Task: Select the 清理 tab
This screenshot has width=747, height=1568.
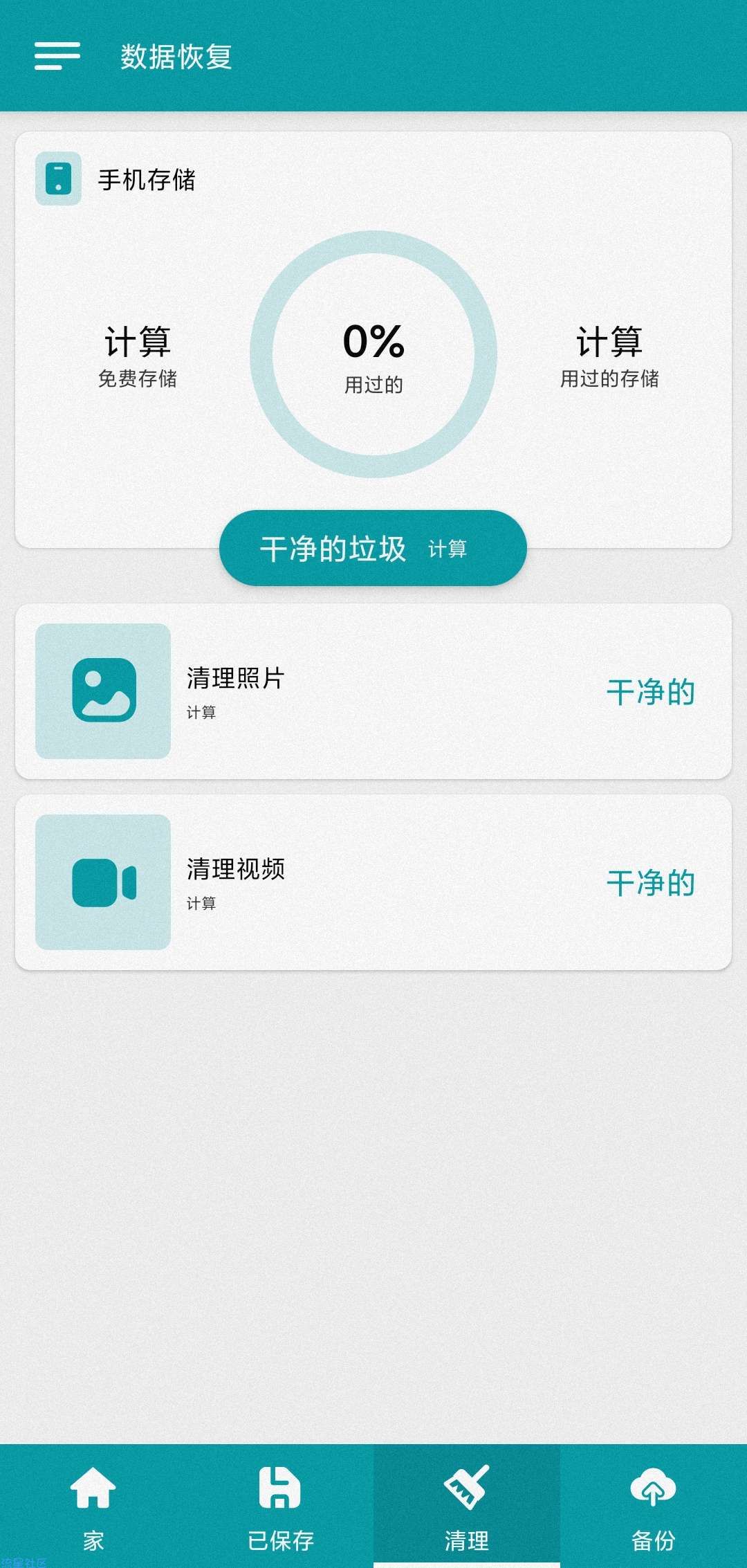Action: click(x=467, y=1506)
